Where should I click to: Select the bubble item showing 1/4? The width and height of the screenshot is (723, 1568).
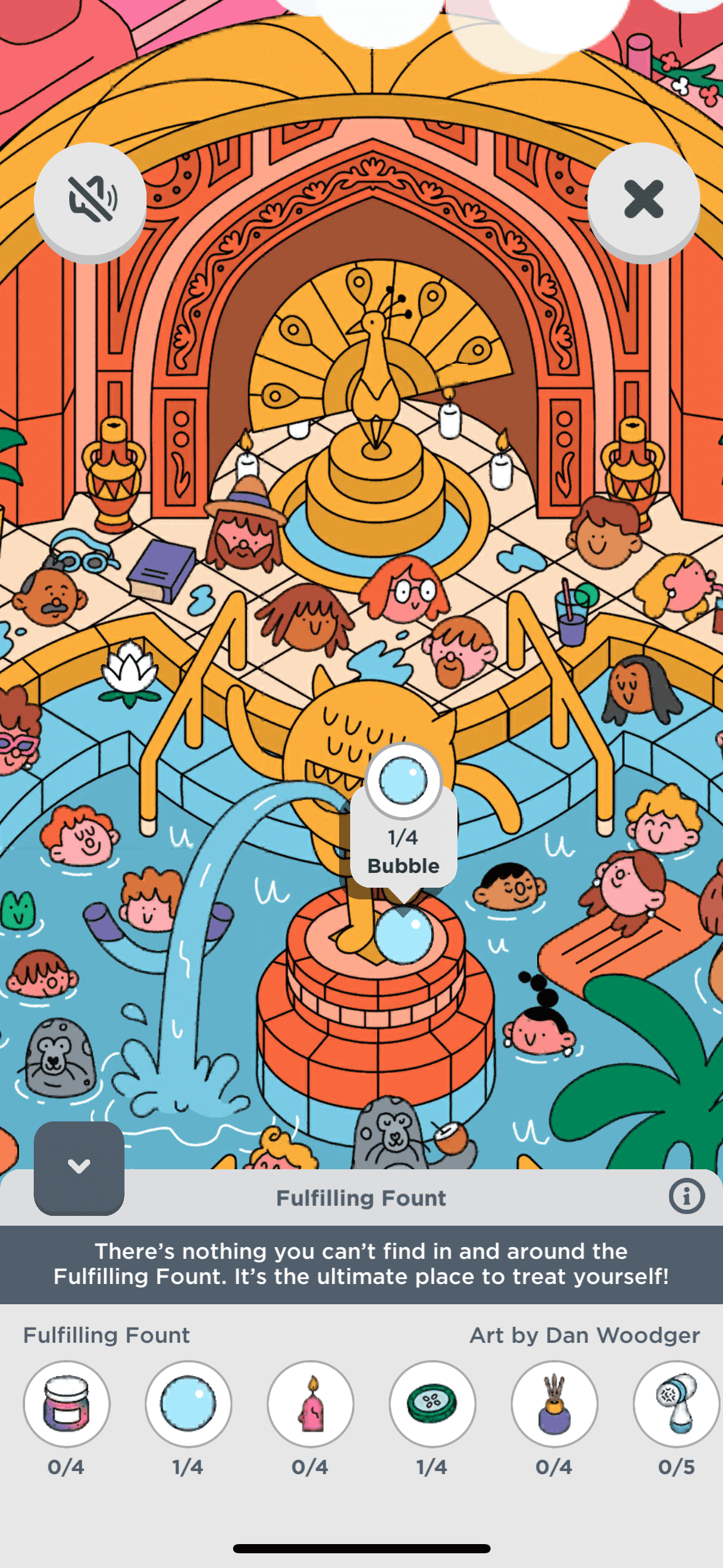(188, 1404)
